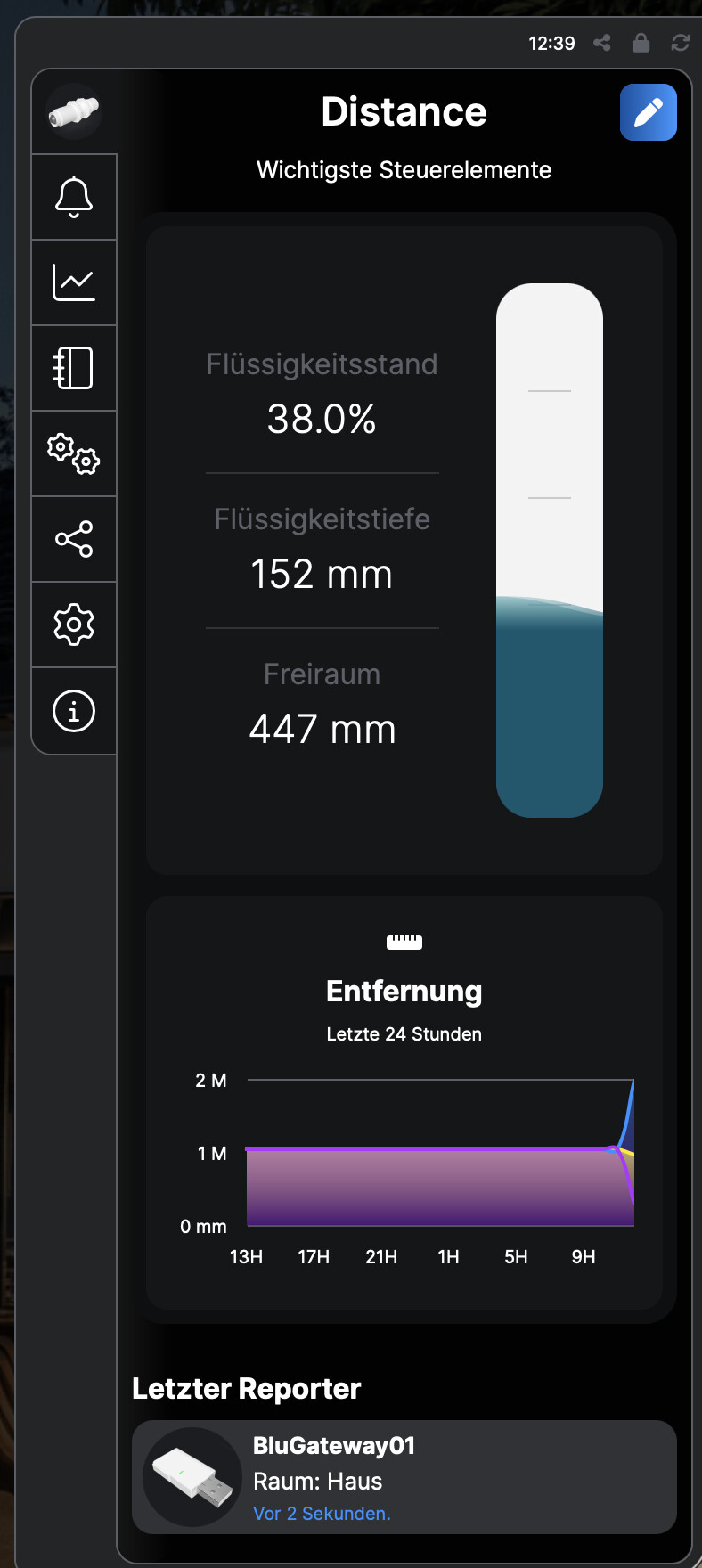Open the single gear settings tab
The image size is (702, 1568).
pos(74,625)
